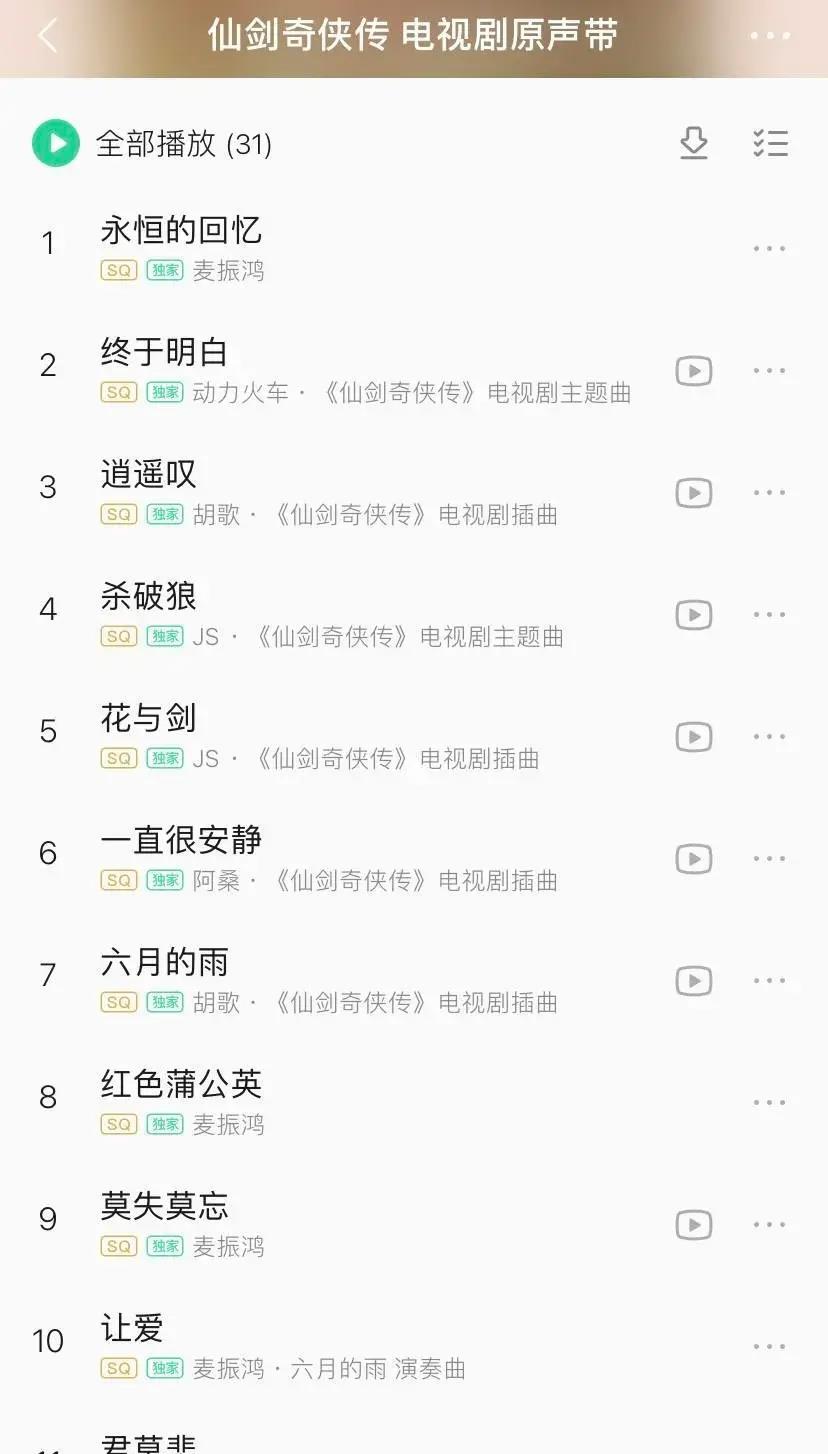The width and height of the screenshot is (828, 1454).
Task: Play the song 逍遥叹
Action: pos(148,475)
